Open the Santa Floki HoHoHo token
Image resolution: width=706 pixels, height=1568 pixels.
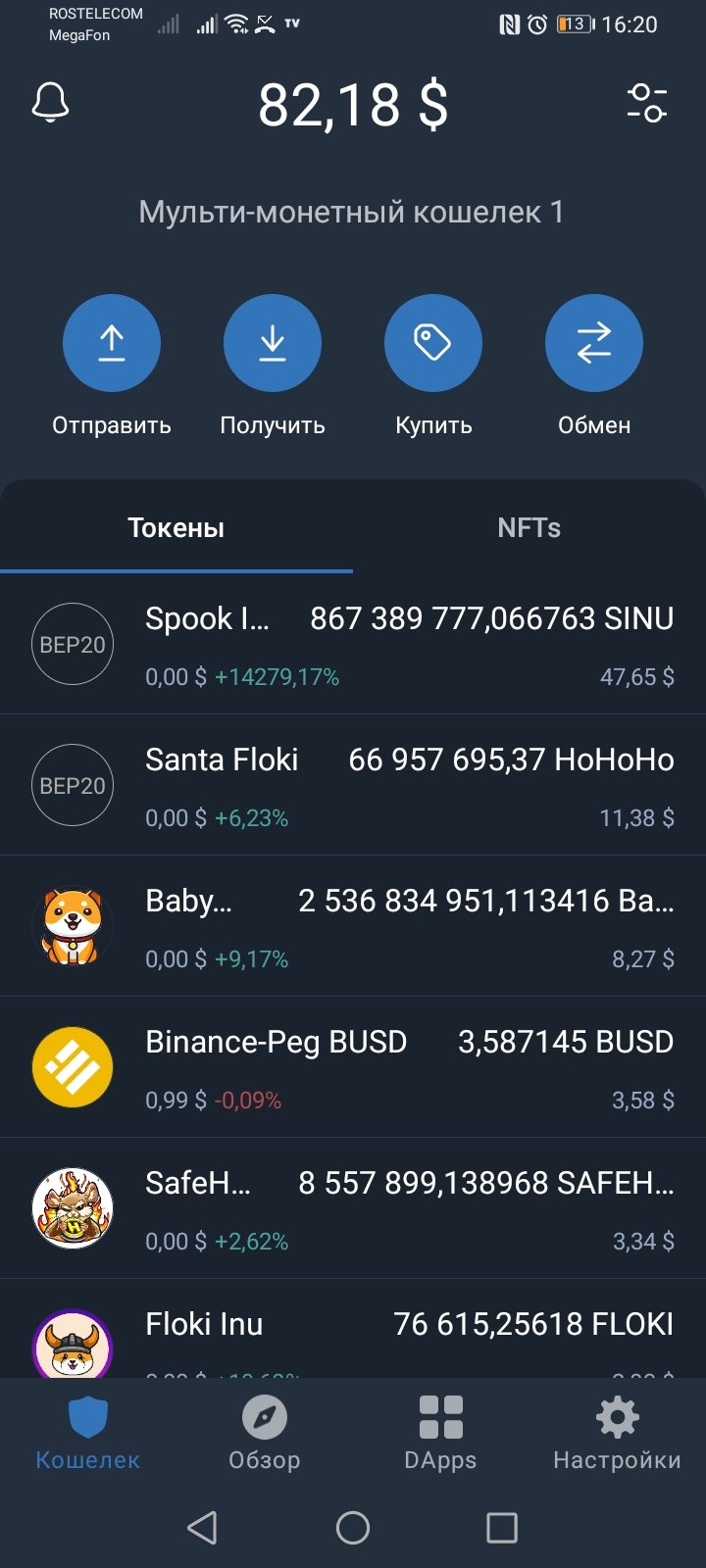point(353,785)
